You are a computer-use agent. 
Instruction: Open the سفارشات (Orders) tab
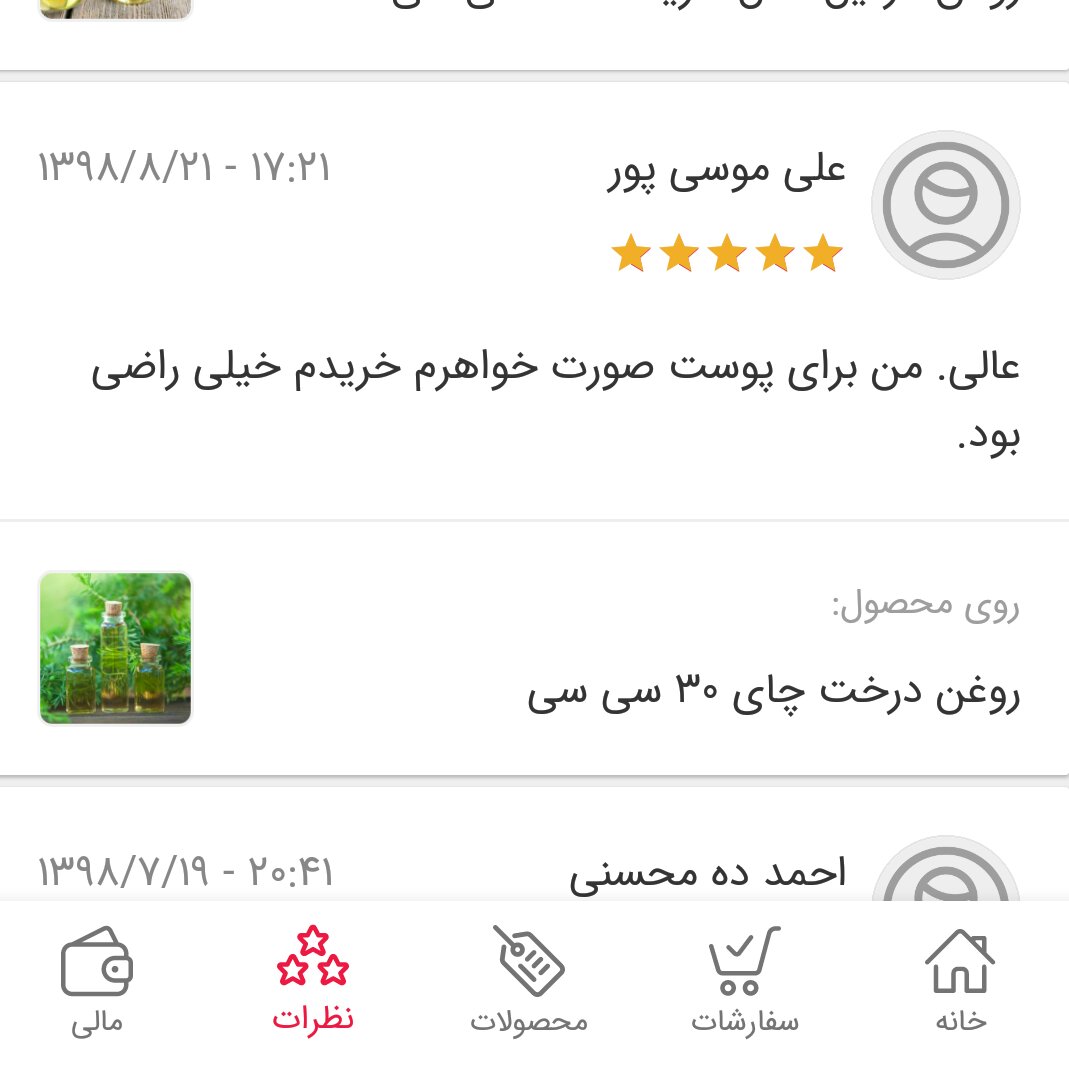coord(744,980)
